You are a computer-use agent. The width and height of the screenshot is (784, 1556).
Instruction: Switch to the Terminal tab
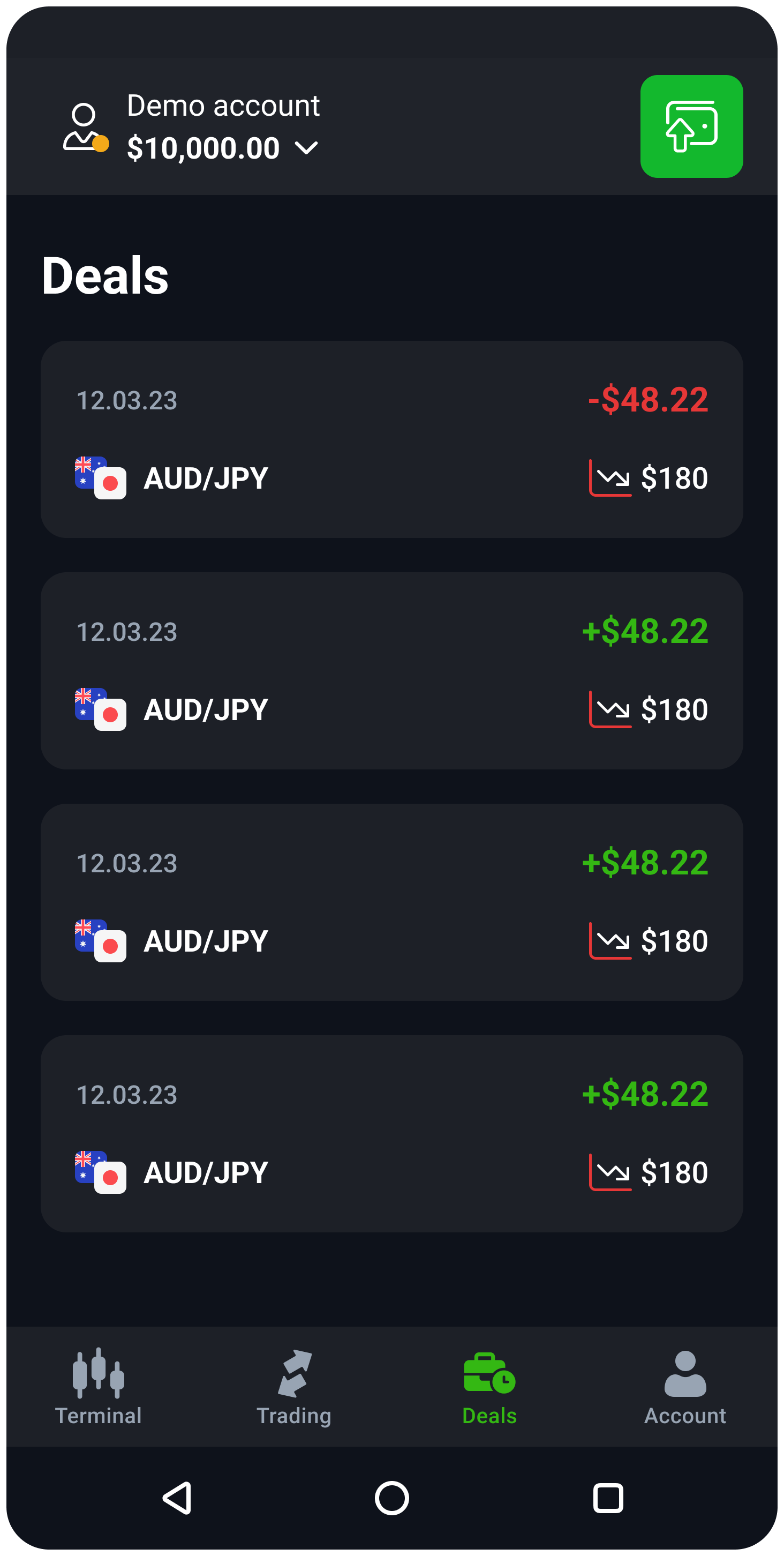click(x=99, y=1387)
